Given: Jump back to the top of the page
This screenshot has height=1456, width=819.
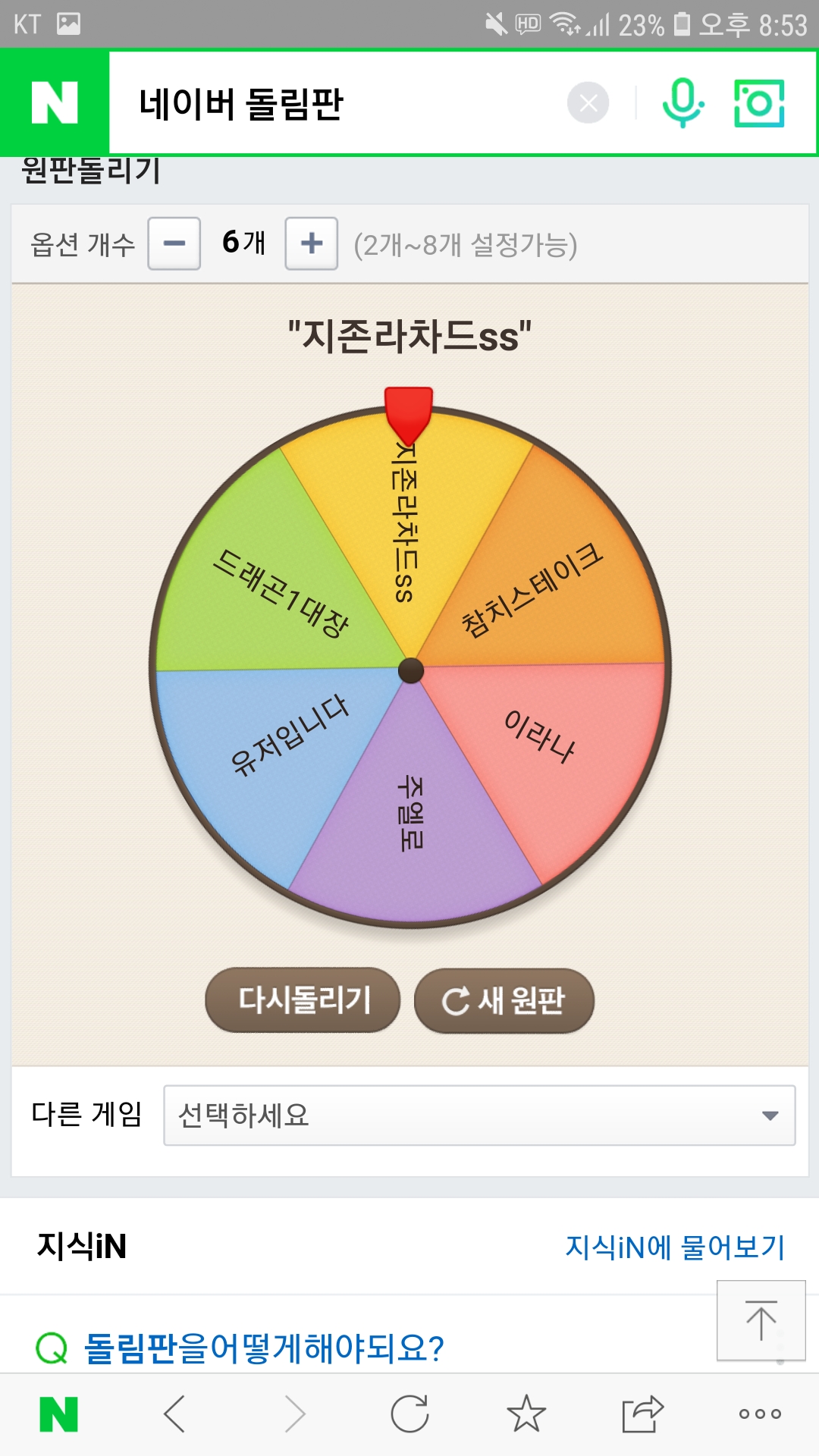Looking at the screenshot, I should 761,1320.
